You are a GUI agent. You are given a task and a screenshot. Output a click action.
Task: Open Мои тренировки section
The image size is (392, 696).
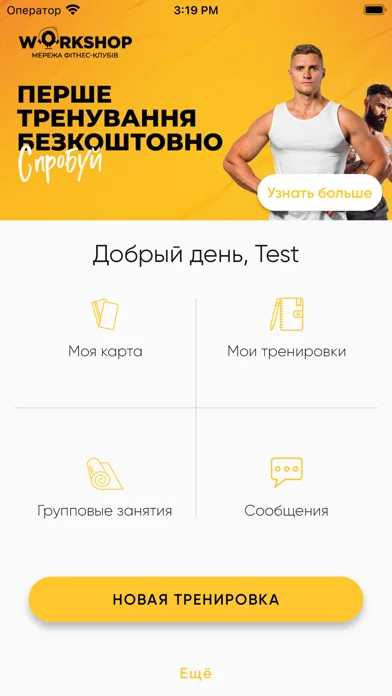click(x=286, y=328)
